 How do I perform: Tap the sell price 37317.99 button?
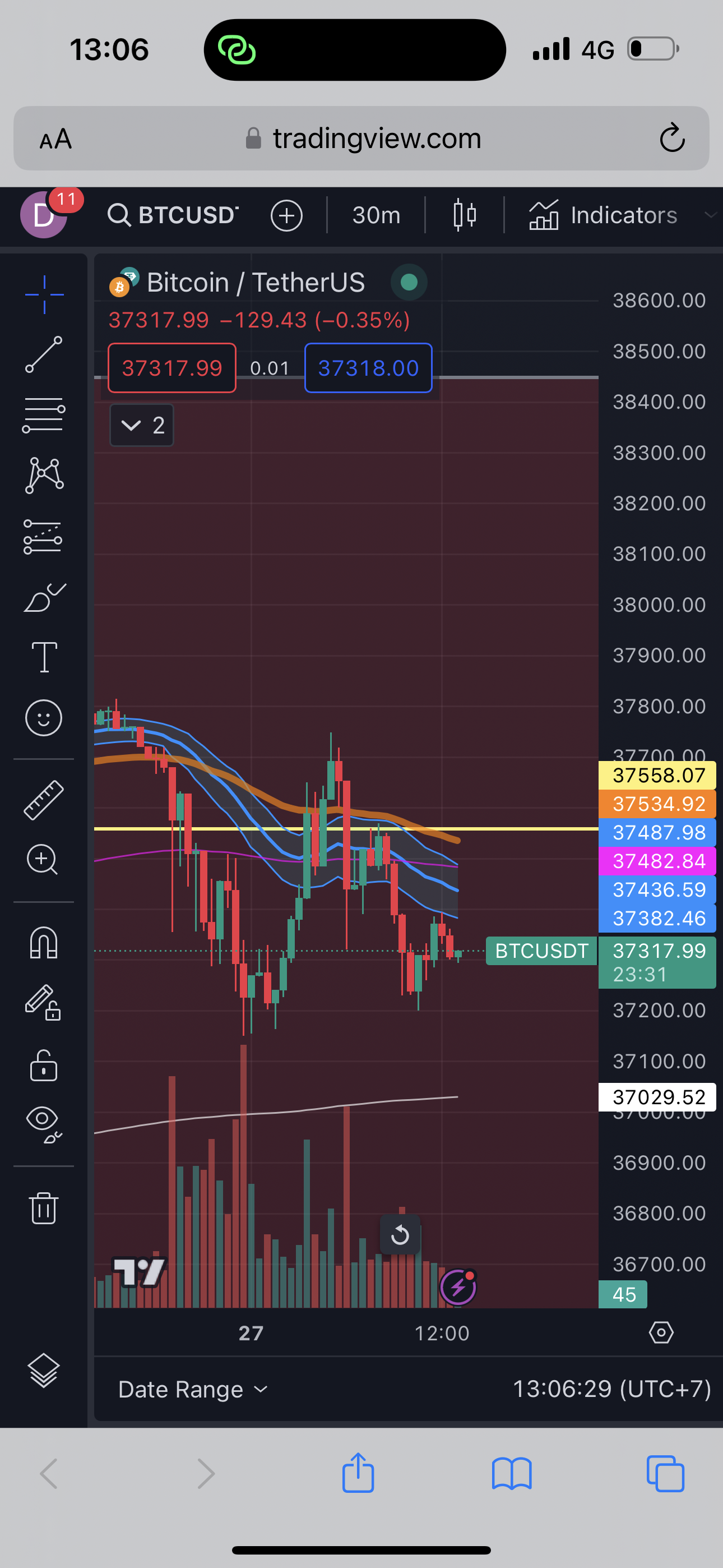pyautogui.click(x=172, y=368)
